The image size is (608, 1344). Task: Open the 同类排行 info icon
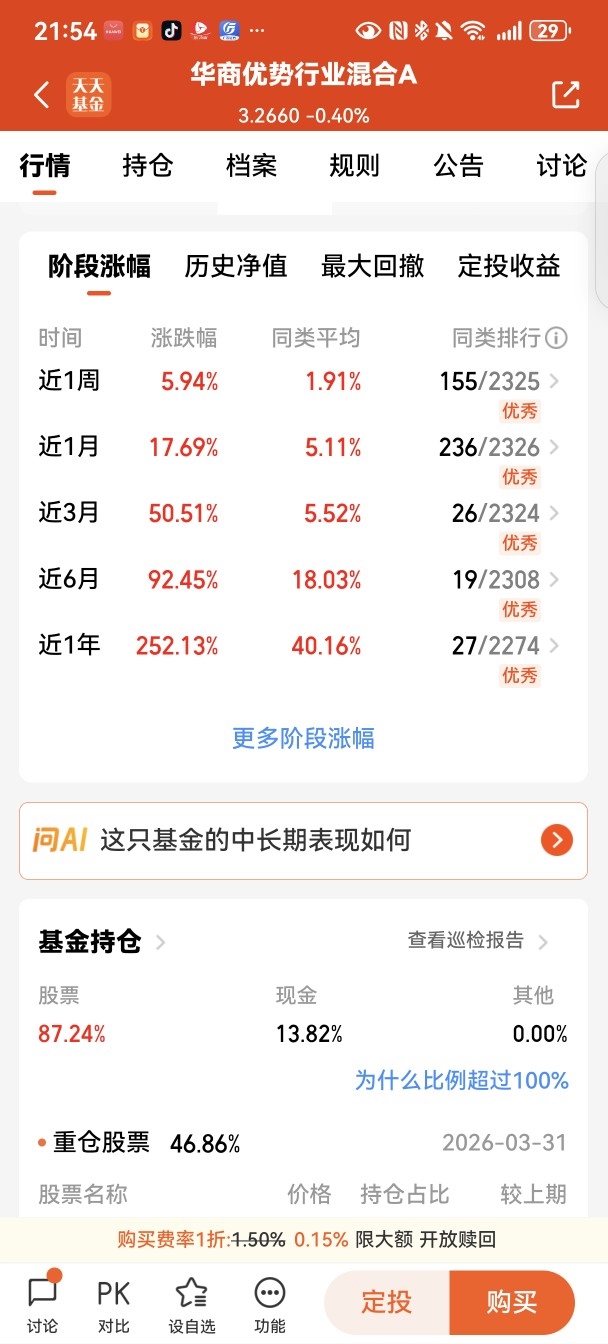[557, 338]
